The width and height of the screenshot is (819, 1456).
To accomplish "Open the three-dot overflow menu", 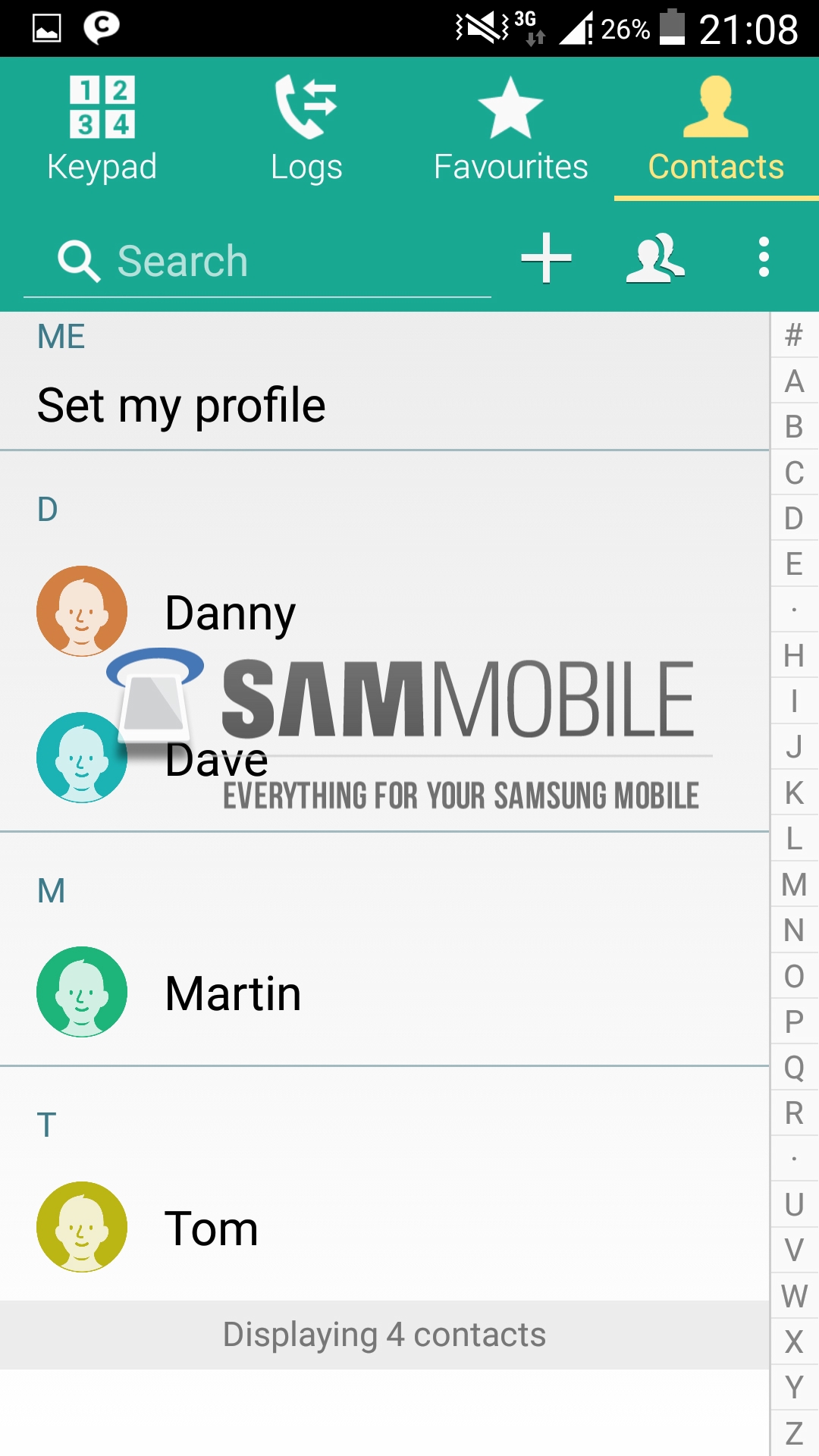I will click(764, 258).
